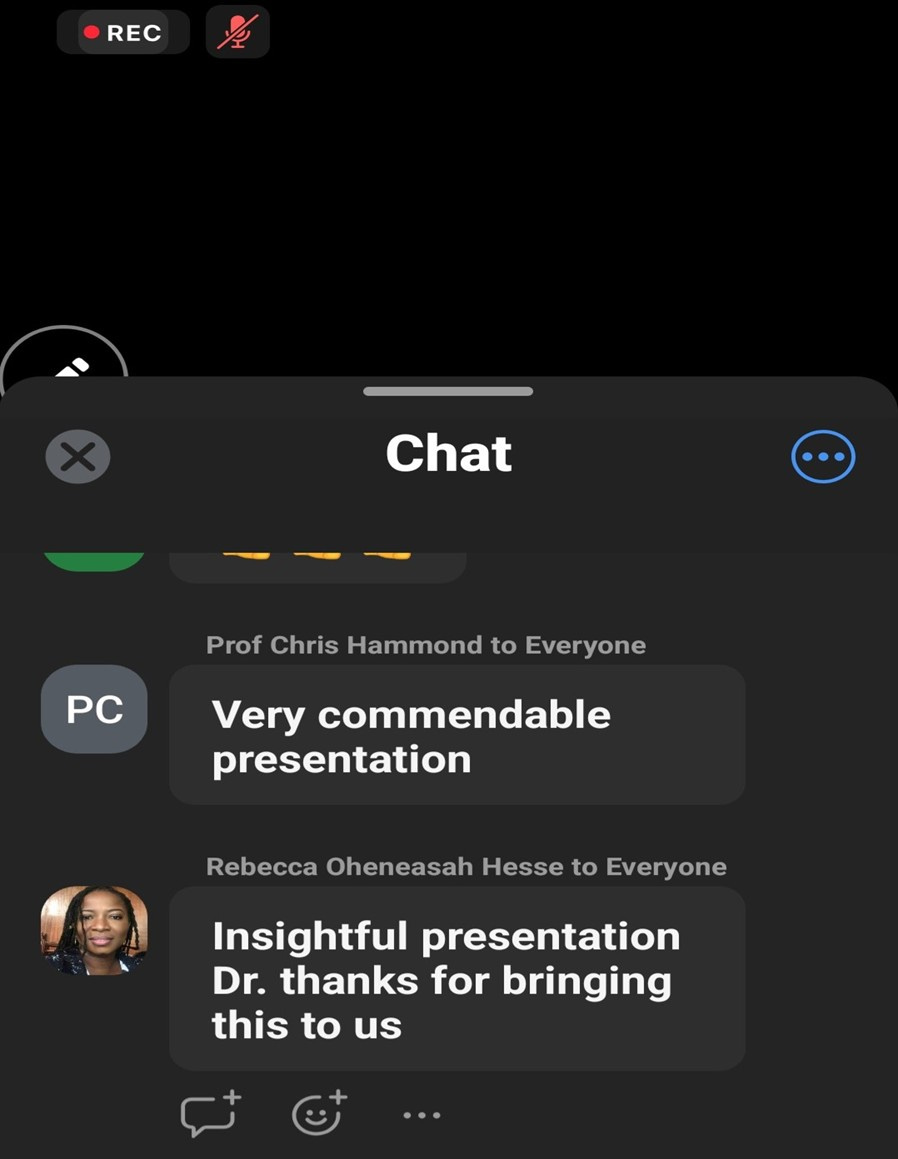This screenshot has height=1159, width=898.
Task: Close the Chat panel
Action: tap(78, 457)
